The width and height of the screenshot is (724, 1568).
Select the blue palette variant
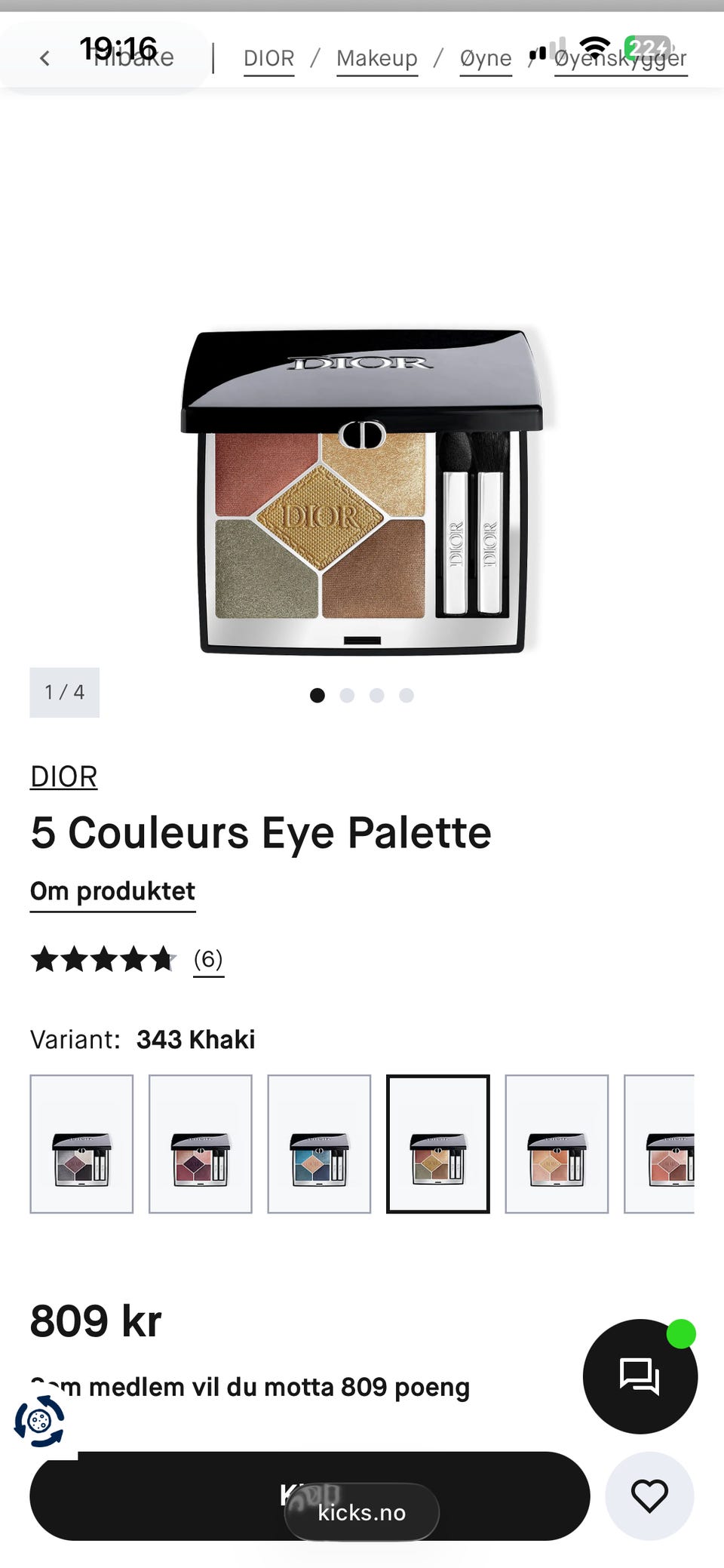click(319, 1144)
